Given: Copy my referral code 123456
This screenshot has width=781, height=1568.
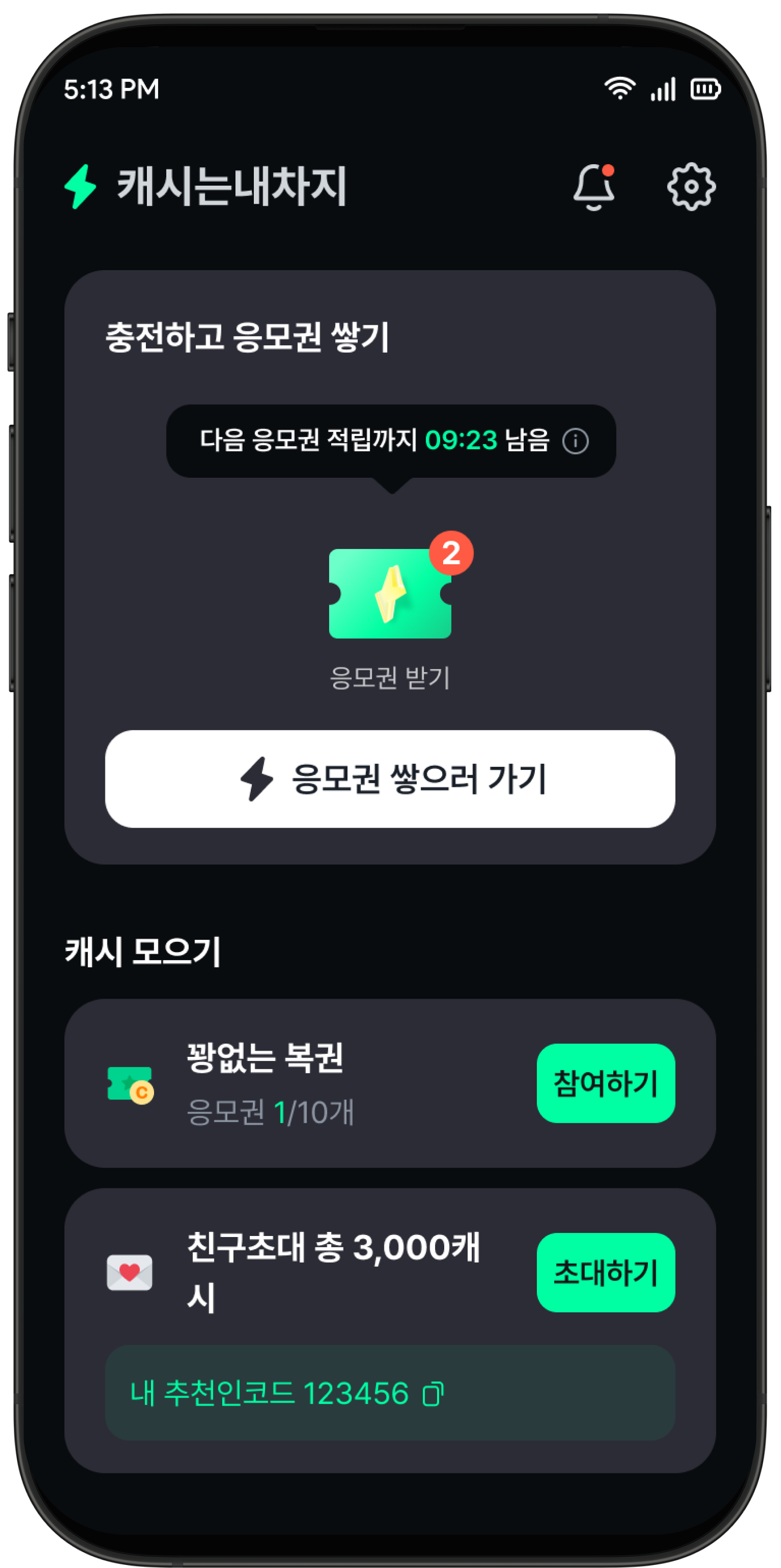Looking at the screenshot, I should [x=433, y=1395].
